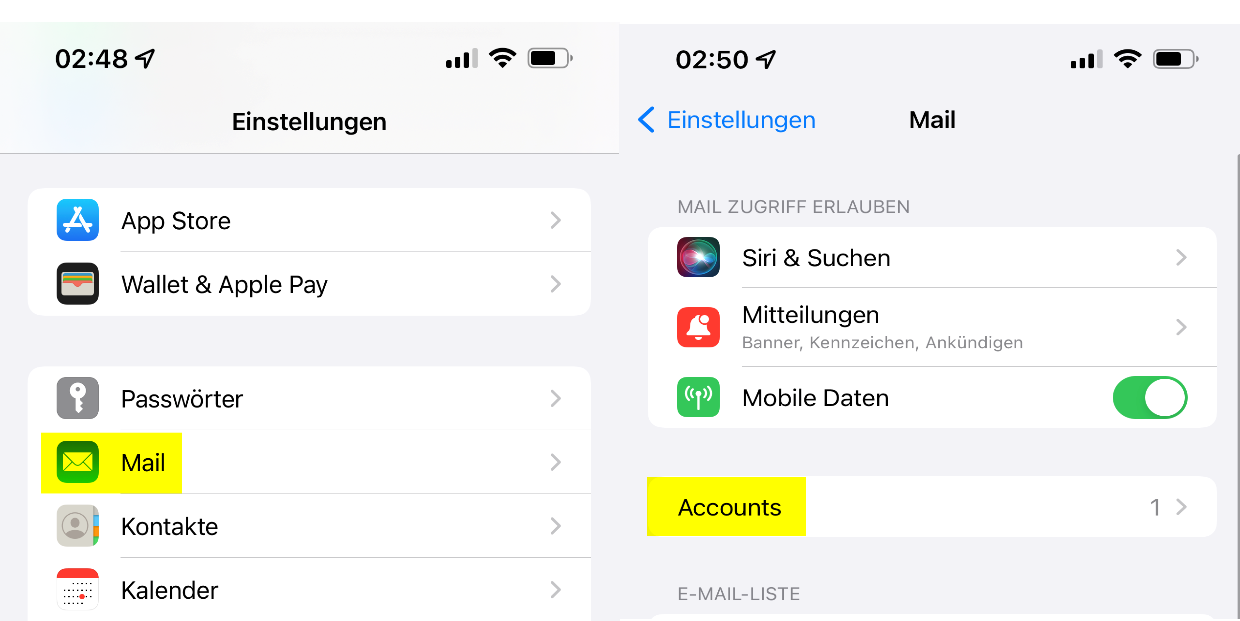
Task: Open Mail in Einstellungen list
Action: (309, 463)
